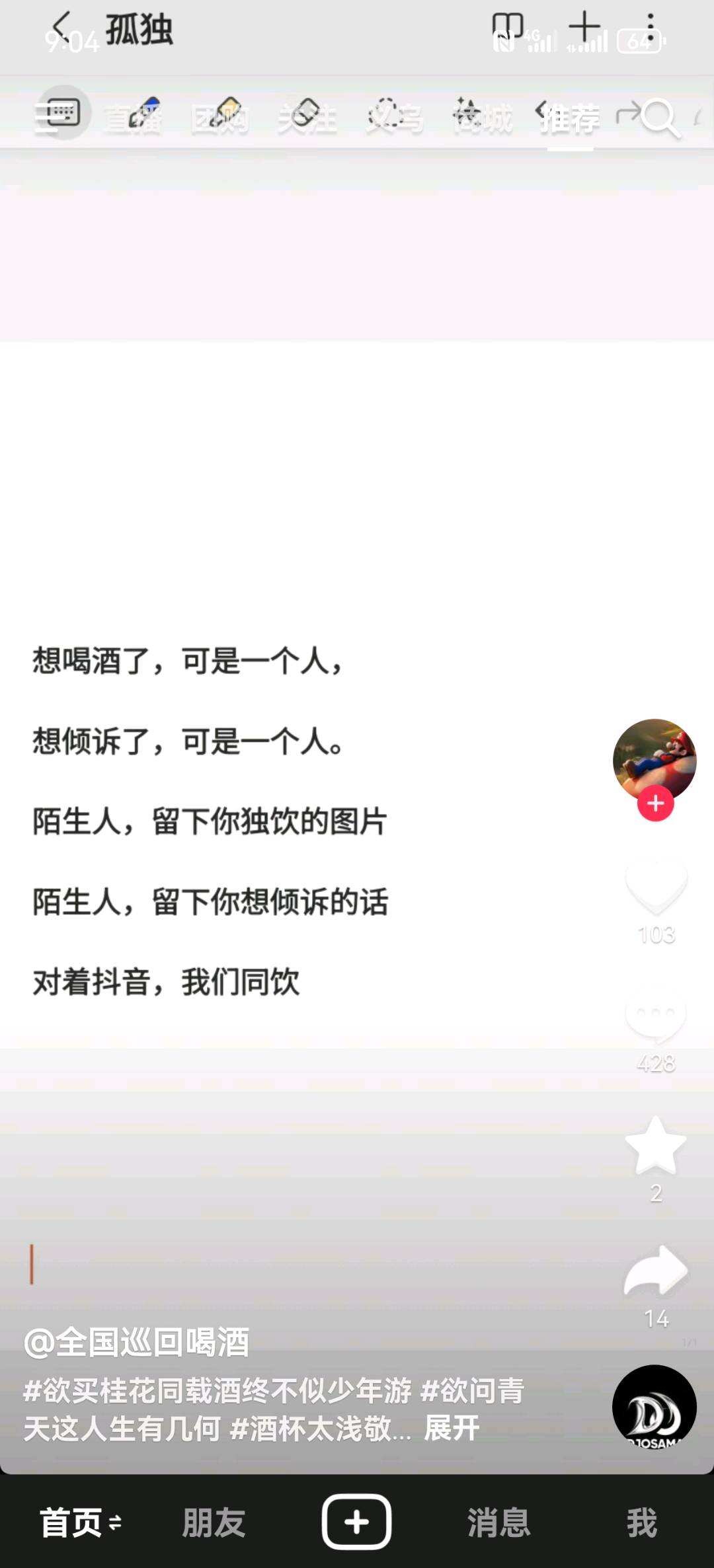Open the three-dot overflow menu
714x1568 pixels.
click(651, 28)
